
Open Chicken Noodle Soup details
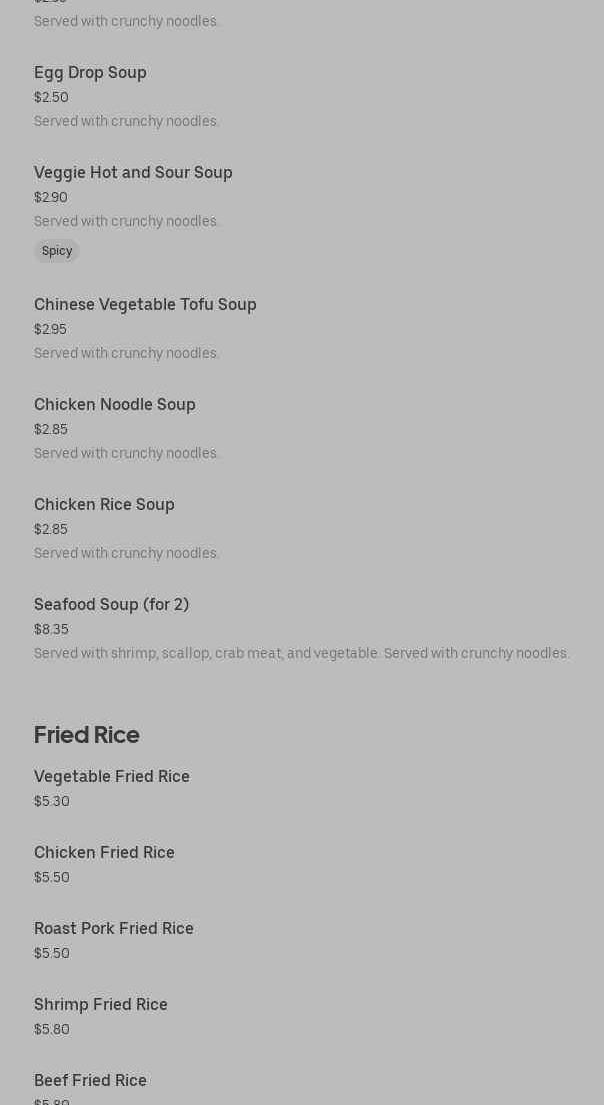115,405
